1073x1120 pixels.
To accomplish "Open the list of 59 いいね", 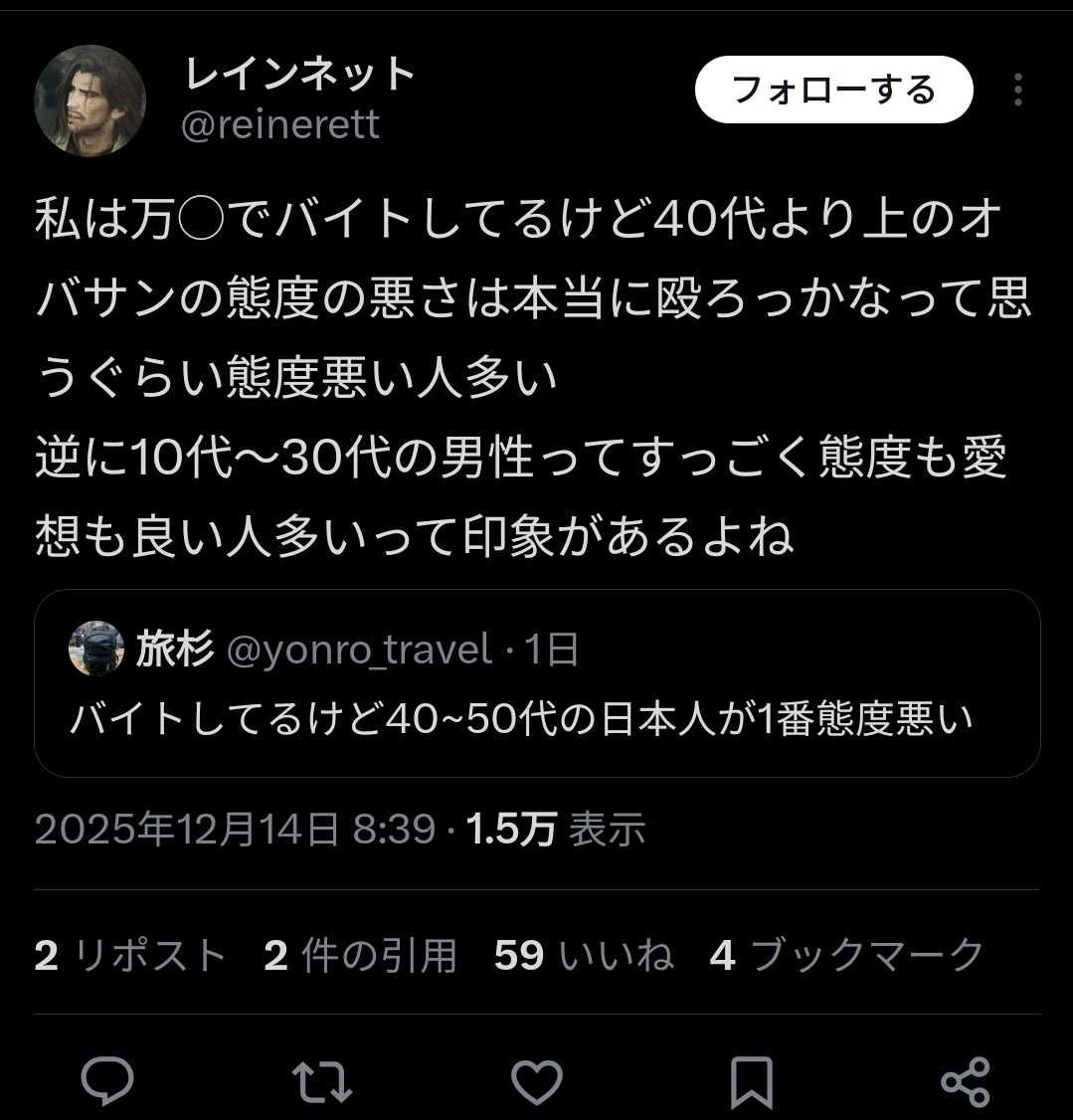I will click(584, 955).
